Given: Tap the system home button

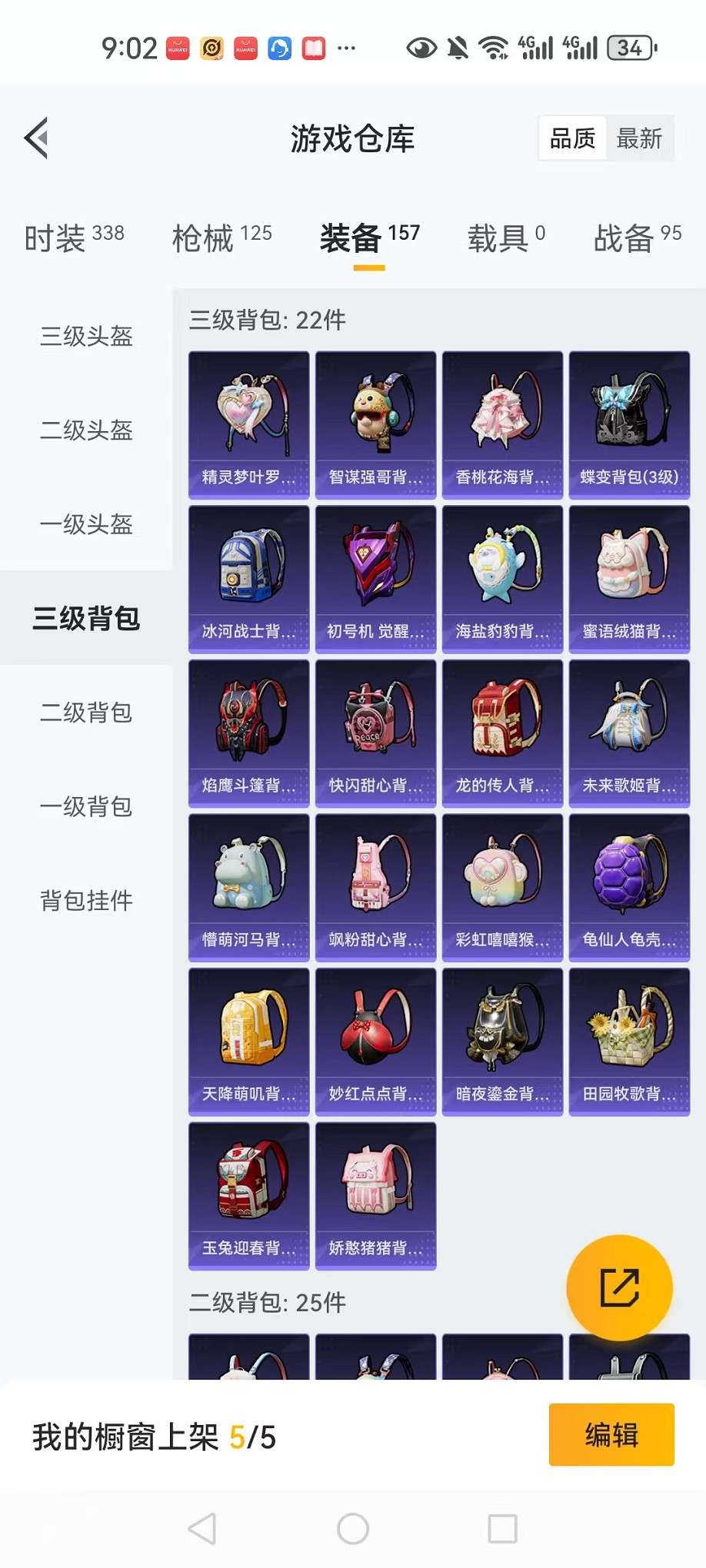Looking at the screenshot, I should pos(353,1529).
